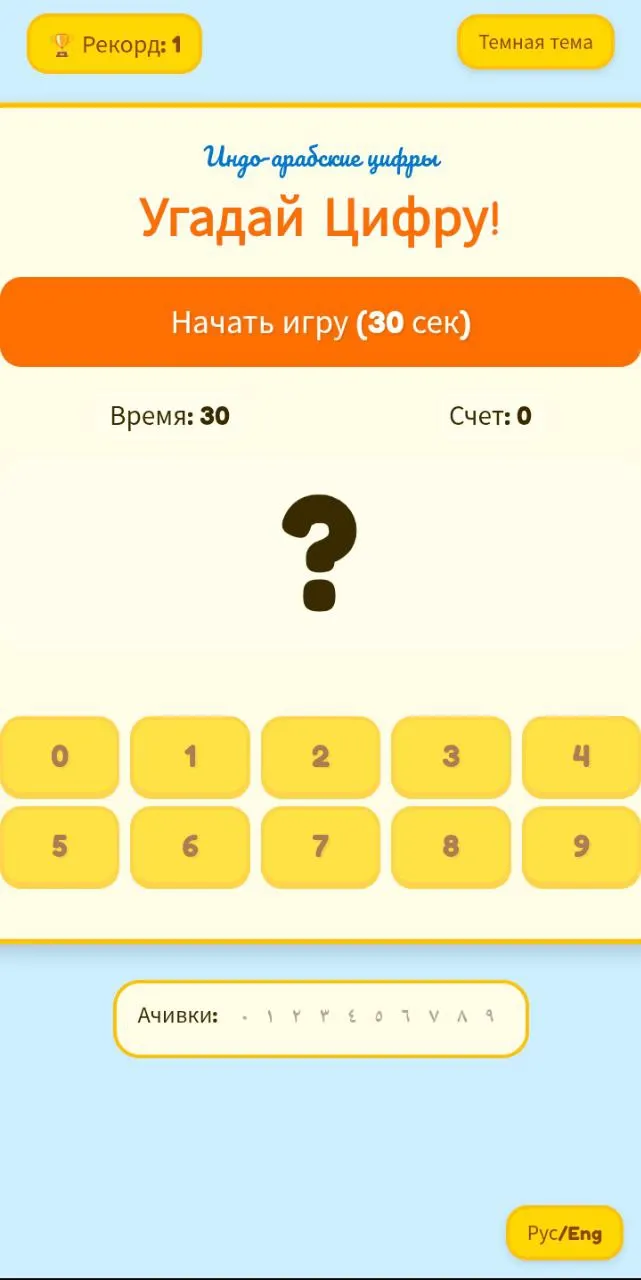641x1280 pixels.
Task: Choose digit 6 on the keypad
Action: click(x=190, y=847)
